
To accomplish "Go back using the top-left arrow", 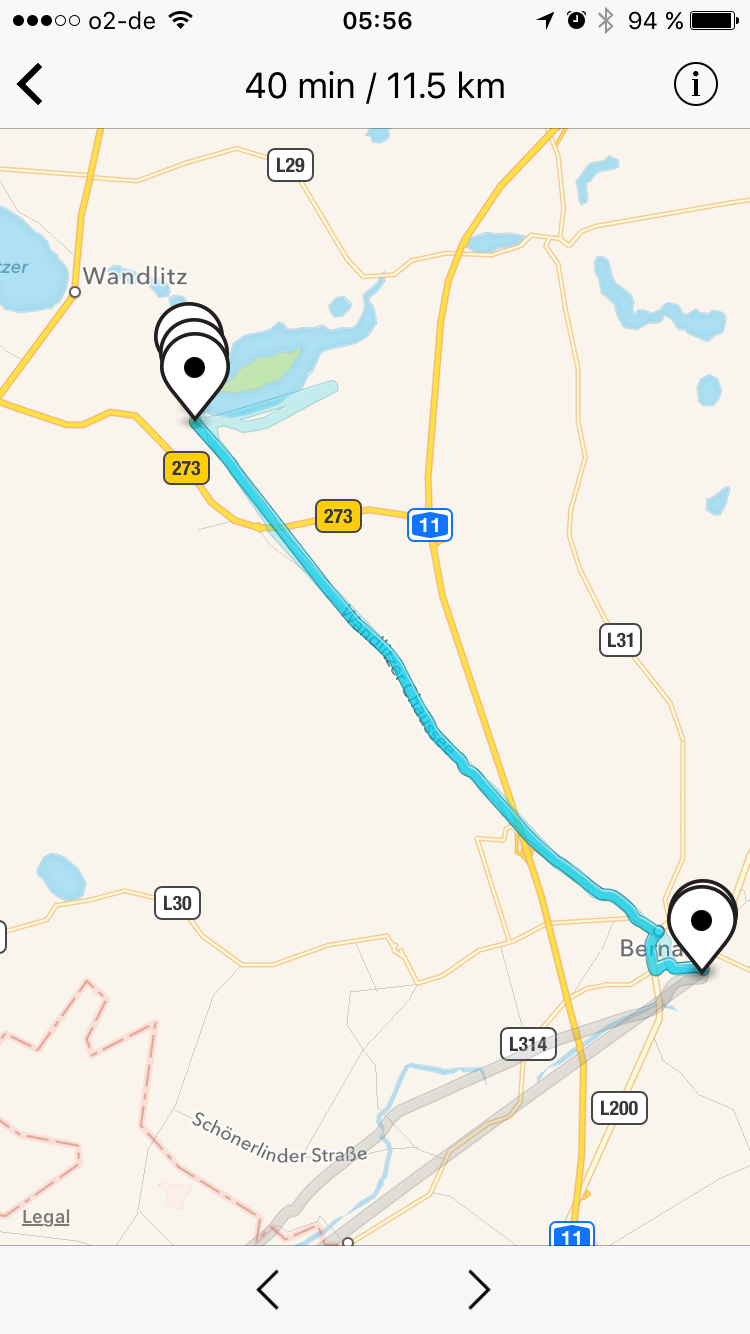I will (31, 85).
